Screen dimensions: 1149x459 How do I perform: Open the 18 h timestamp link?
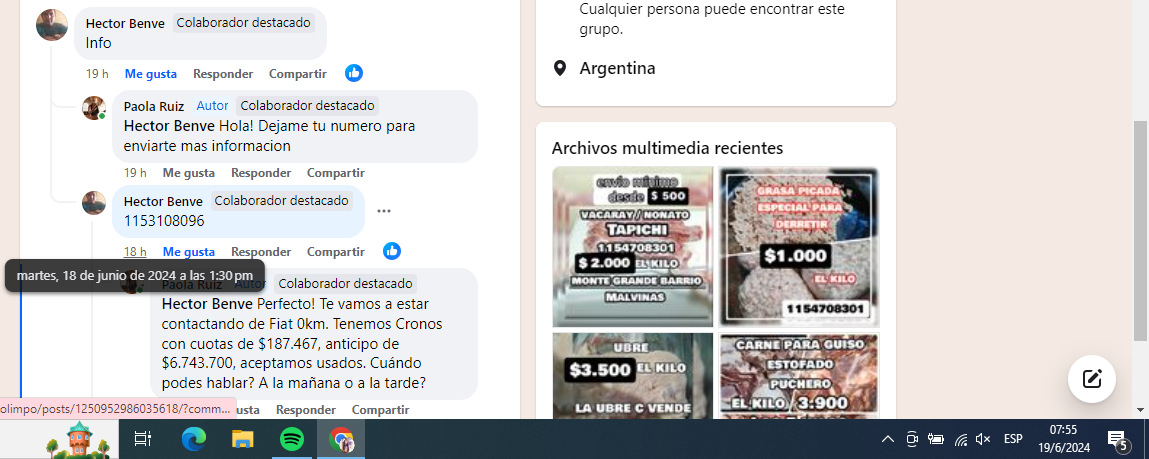[x=135, y=252]
